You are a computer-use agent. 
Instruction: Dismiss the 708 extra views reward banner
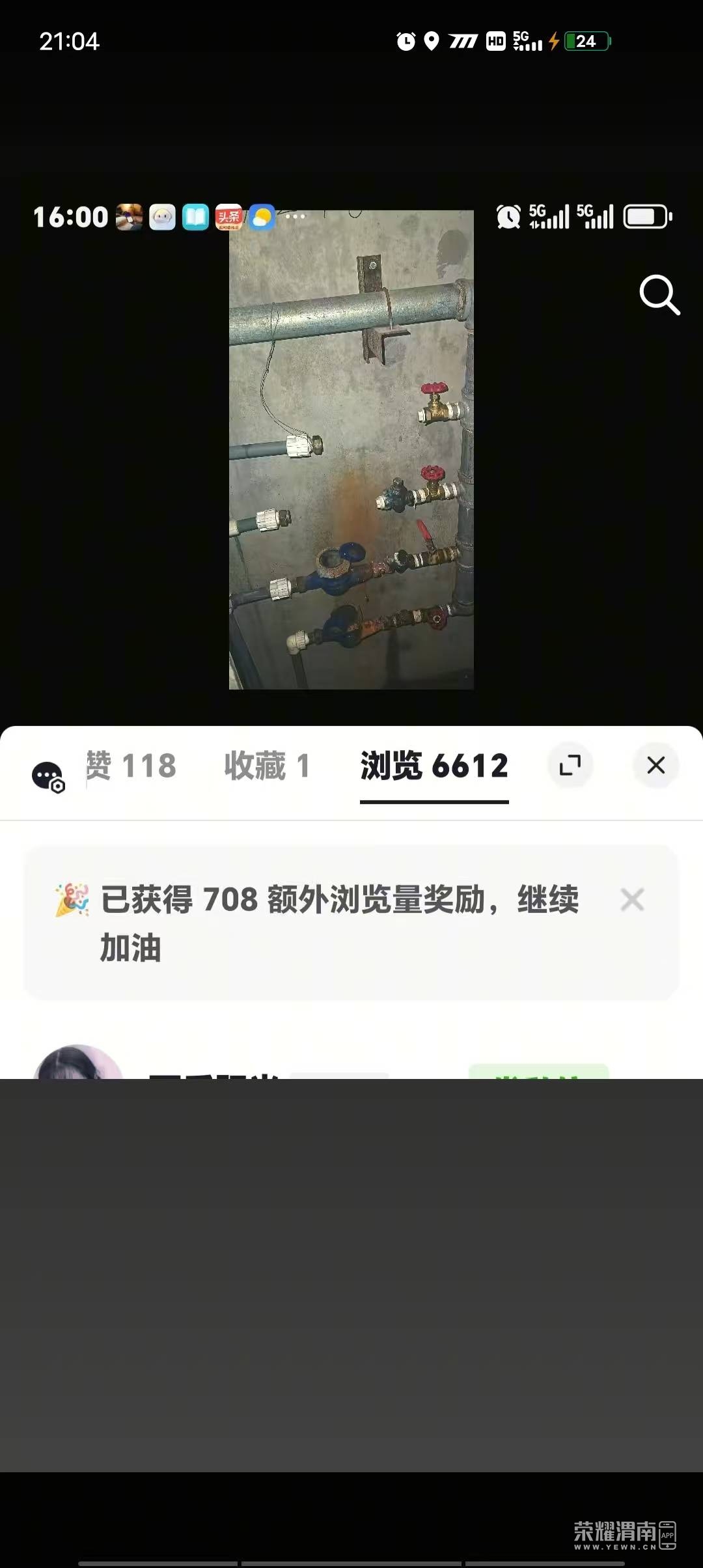click(632, 900)
